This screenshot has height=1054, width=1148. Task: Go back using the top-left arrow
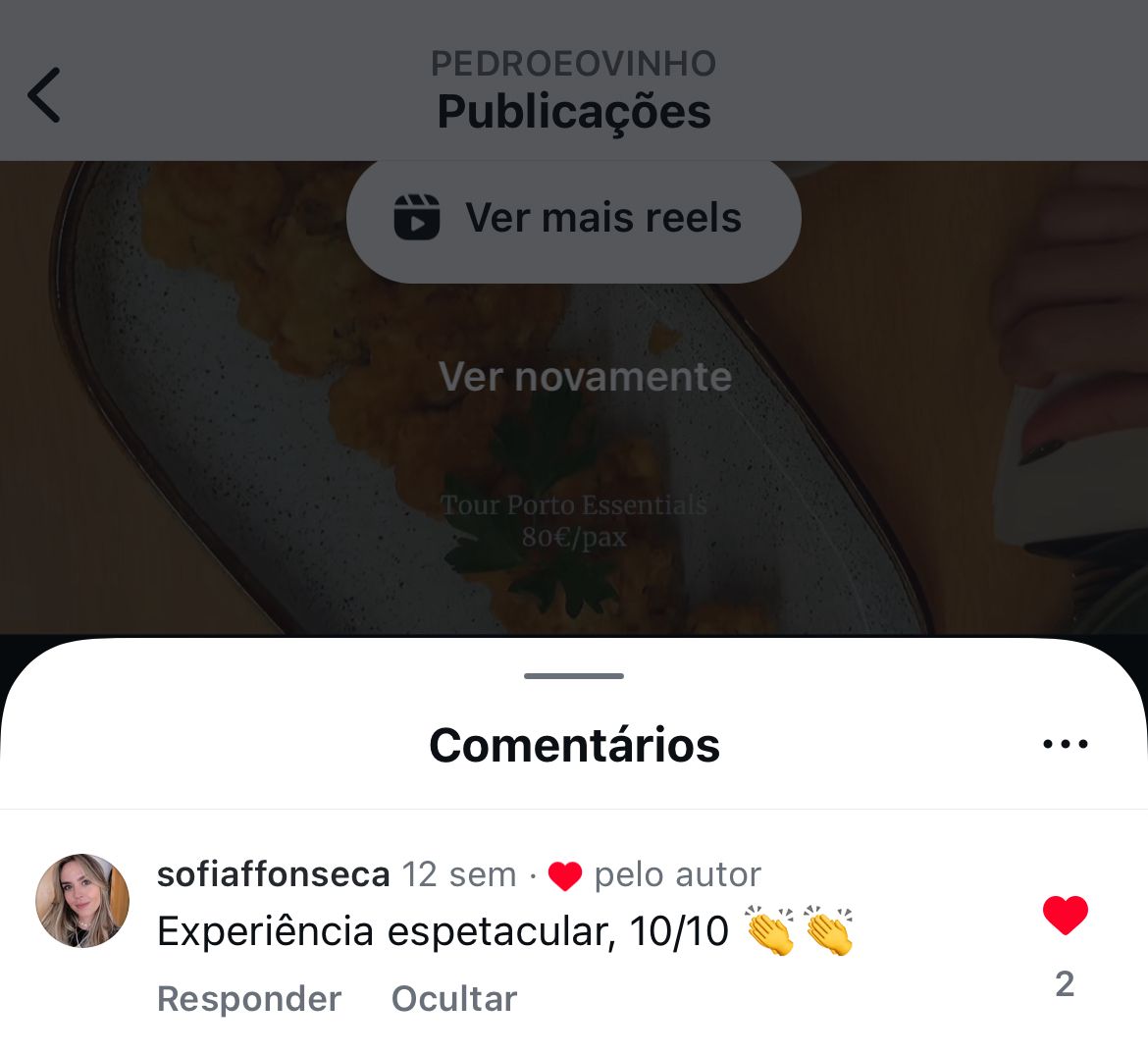44,95
